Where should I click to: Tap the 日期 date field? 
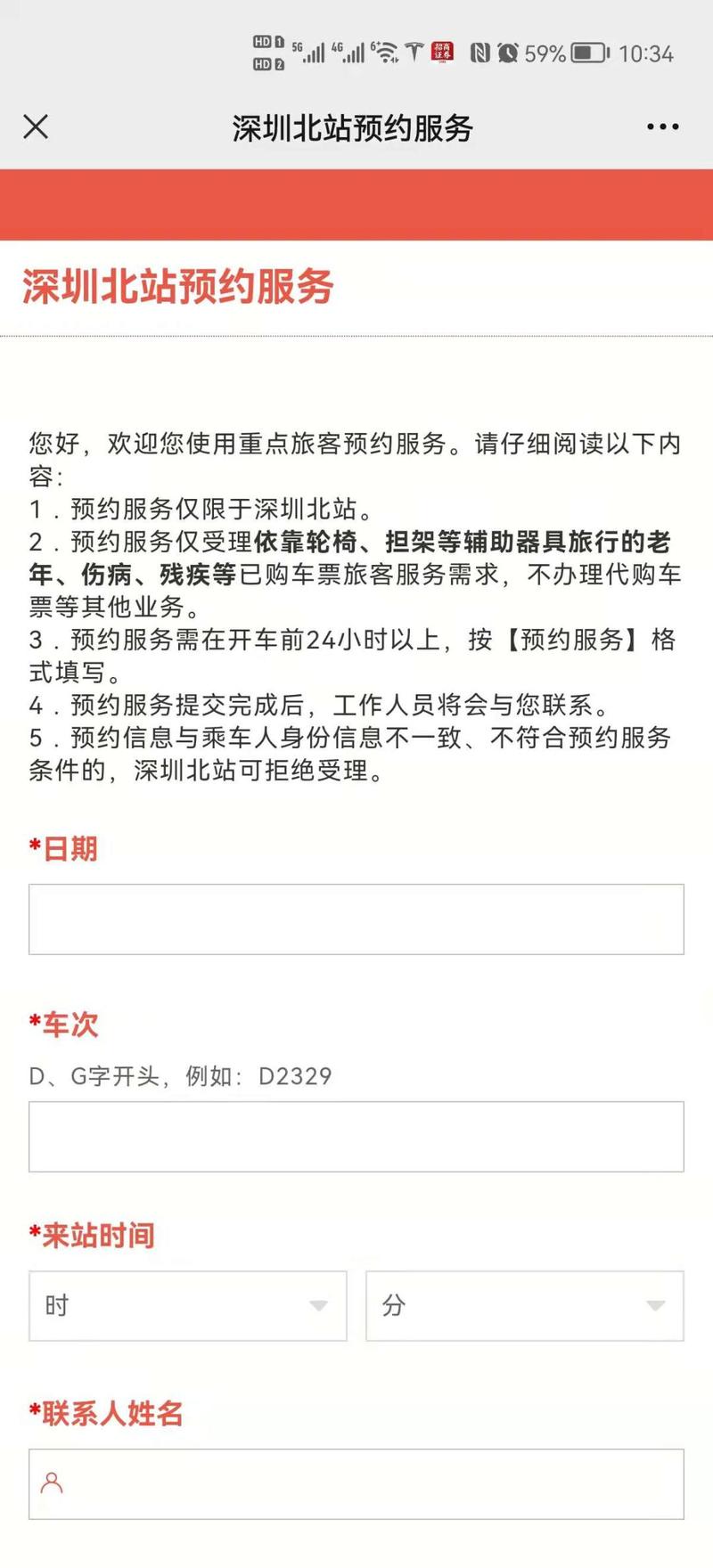click(x=356, y=919)
